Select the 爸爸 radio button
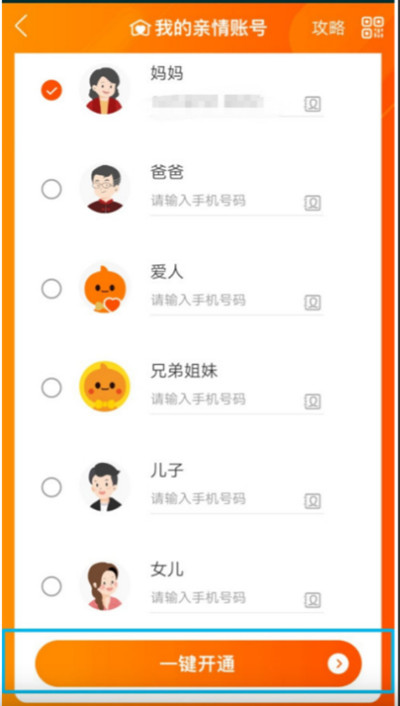This screenshot has width=400, height=706. point(51,189)
